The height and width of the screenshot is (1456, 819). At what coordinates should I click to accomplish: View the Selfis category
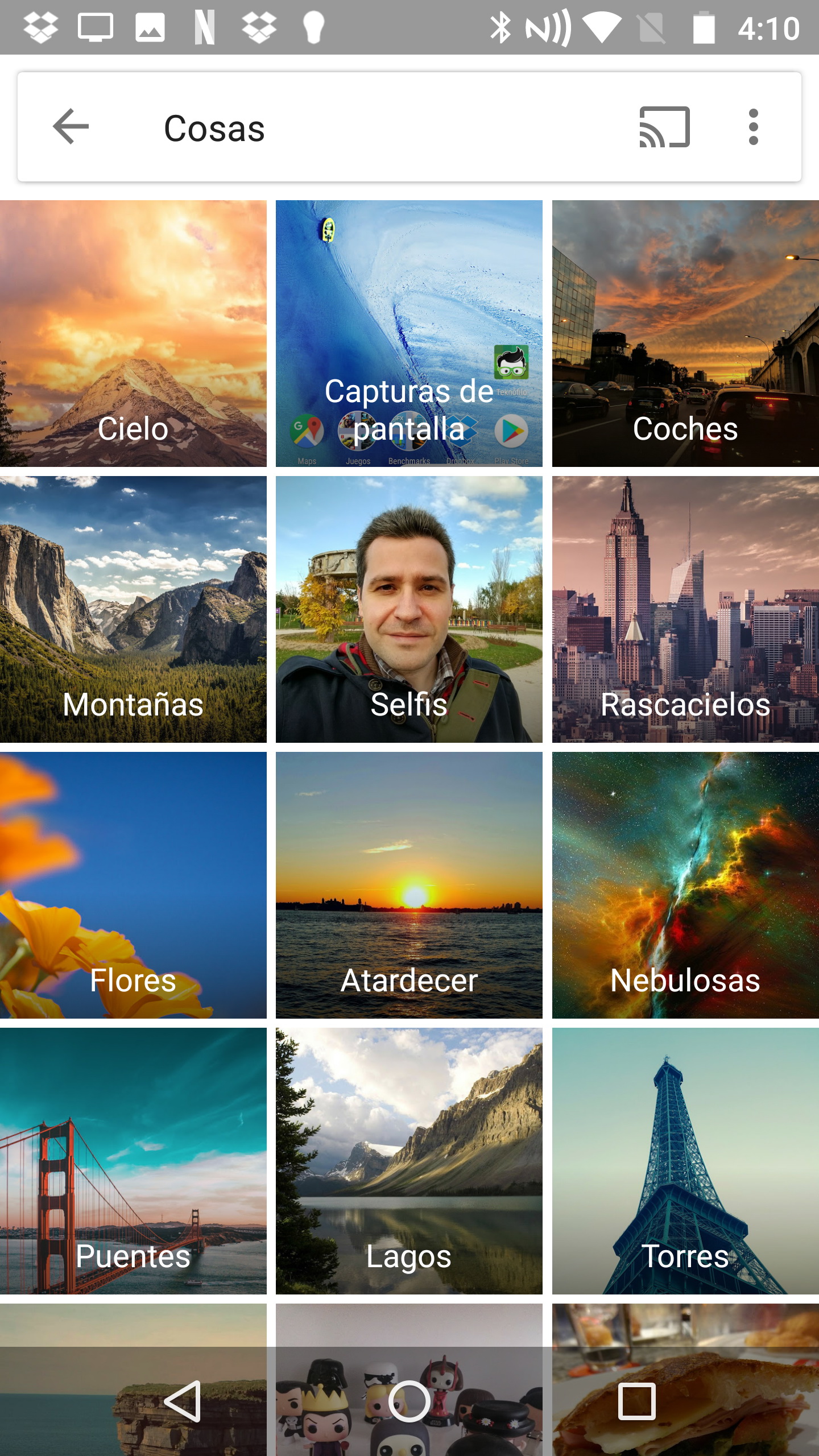[409, 609]
